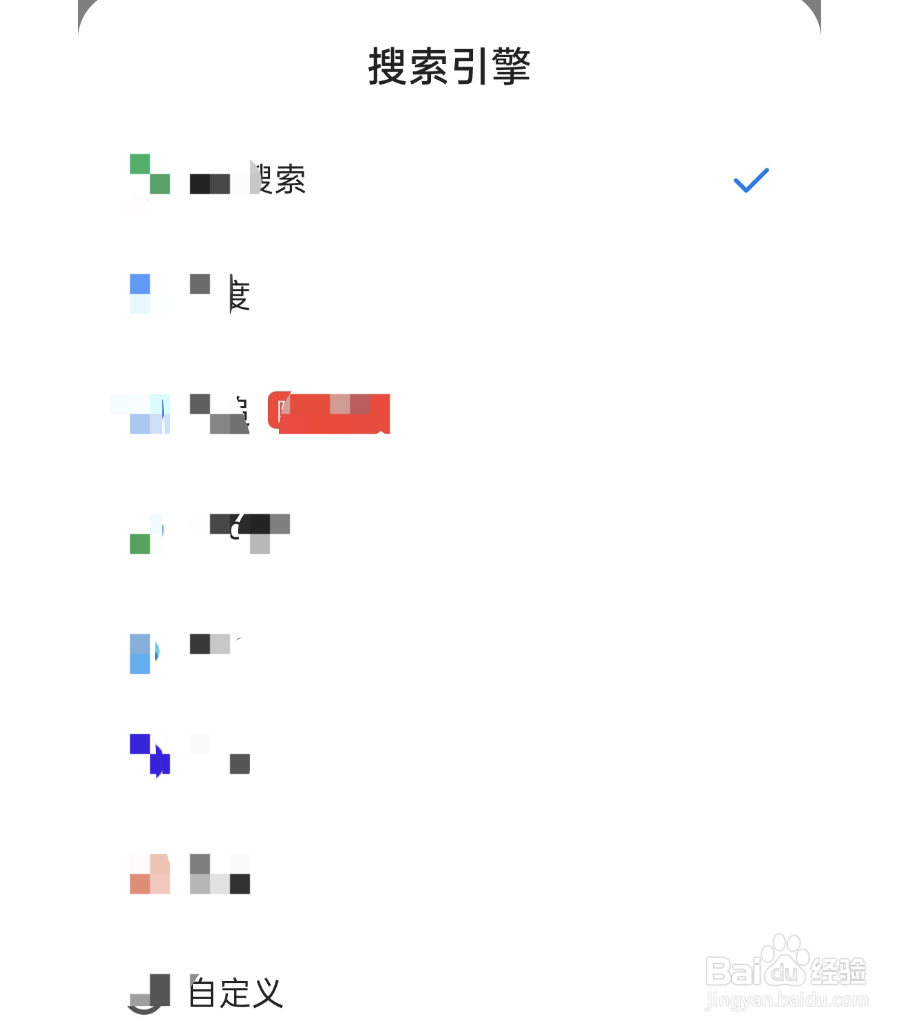
Task: Click the green-and-gray logo of the fourth engine
Action: pos(147,532)
